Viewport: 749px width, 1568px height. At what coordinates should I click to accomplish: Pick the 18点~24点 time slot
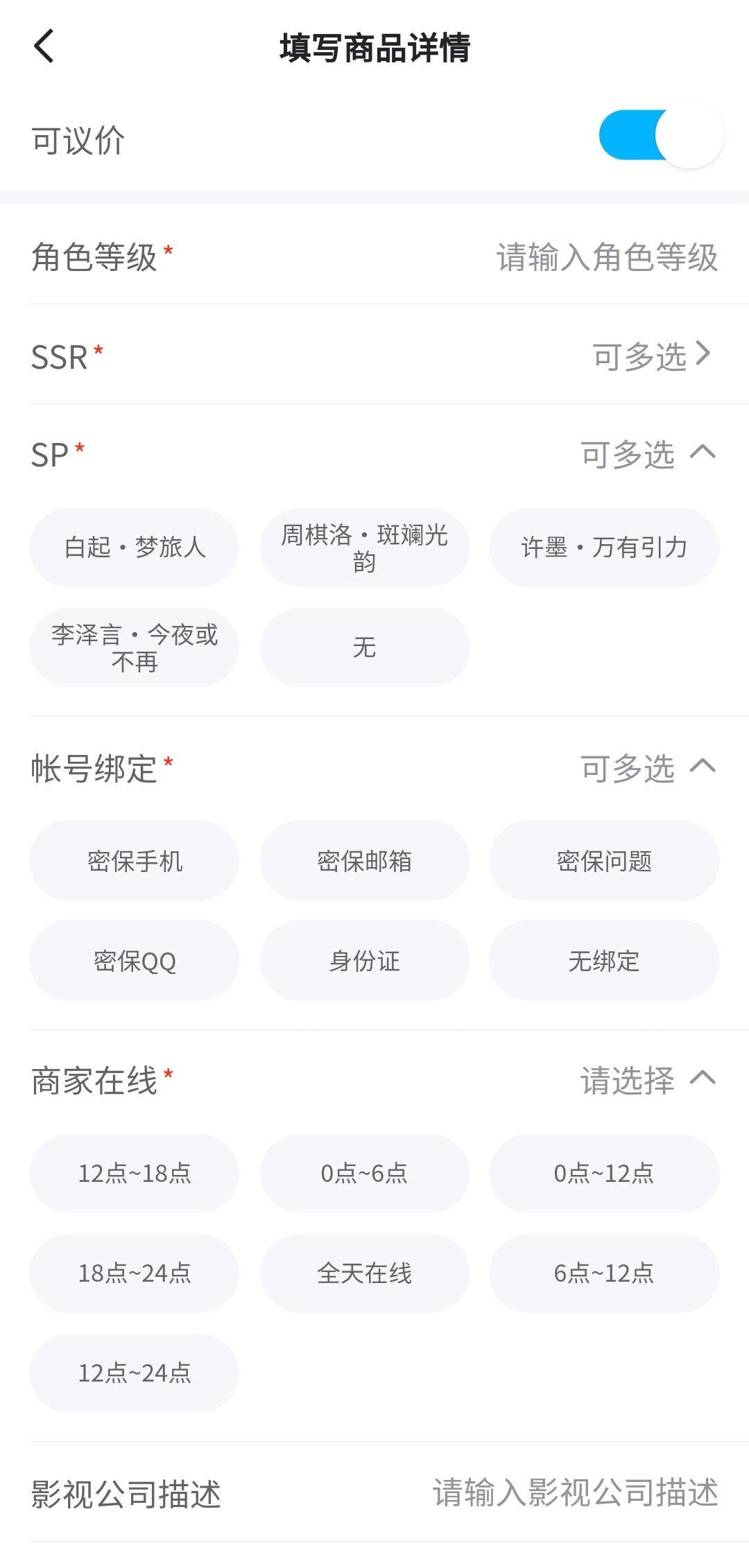click(135, 1273)
